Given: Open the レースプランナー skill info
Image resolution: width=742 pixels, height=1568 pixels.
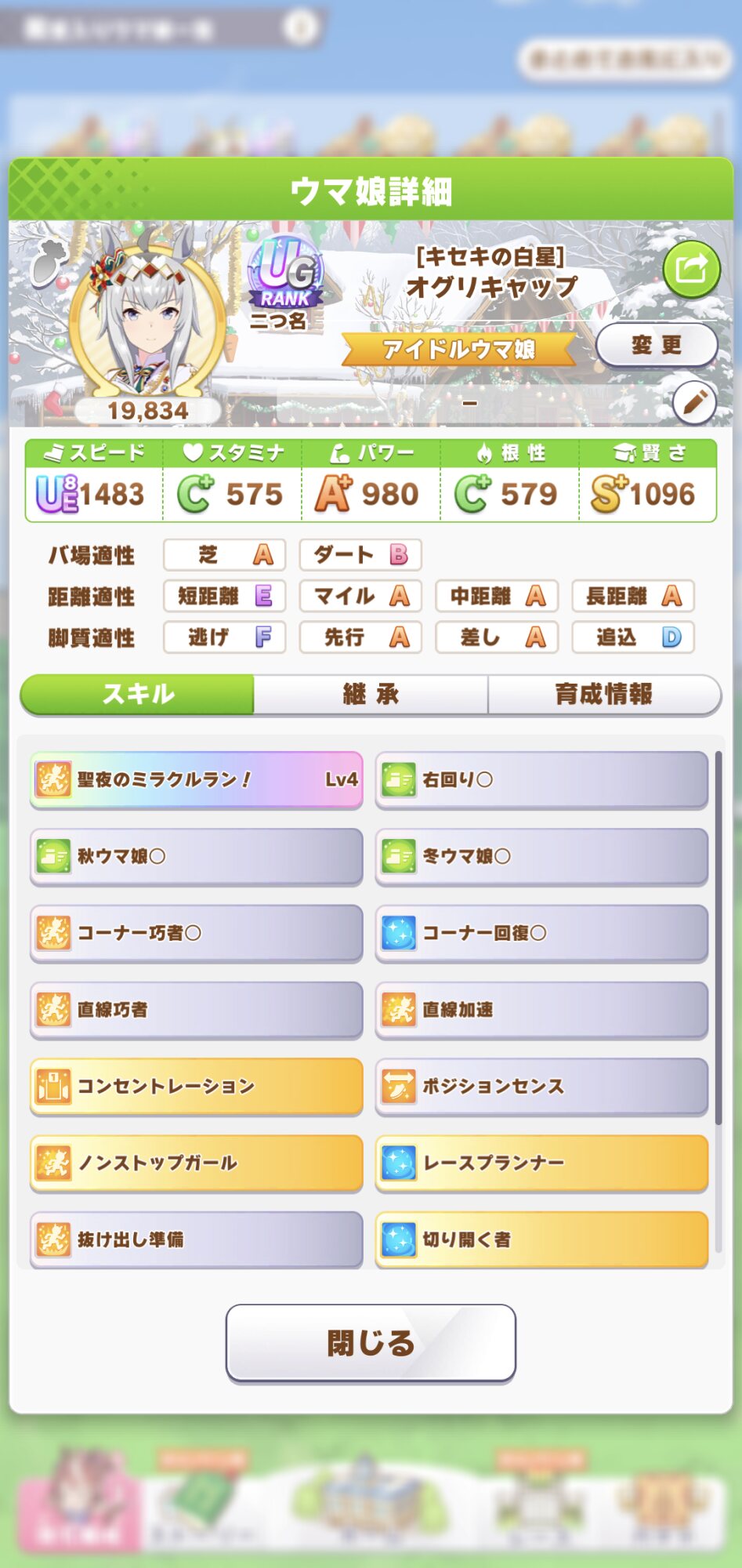Looking at the screenshot, I should [541, 1163].
